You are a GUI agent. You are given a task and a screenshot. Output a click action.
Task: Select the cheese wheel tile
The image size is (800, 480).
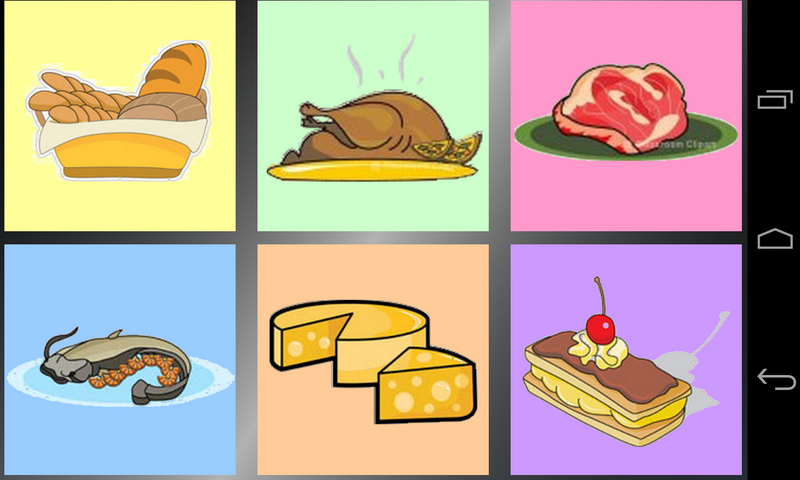coord(373,360)
